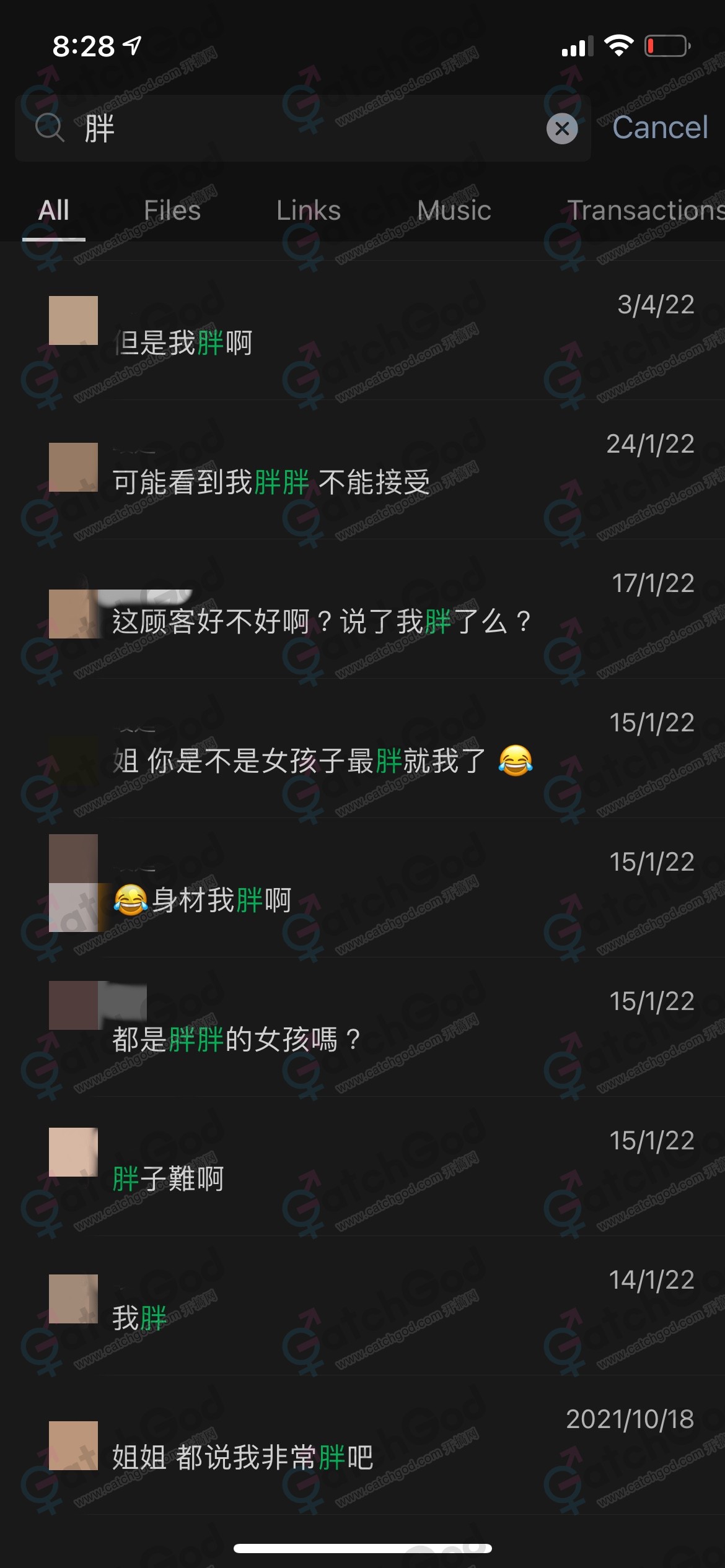Viewport: 725px width, 1568px height.
Task: Switch to the Links tab
Action: click(x=308, y=211)
